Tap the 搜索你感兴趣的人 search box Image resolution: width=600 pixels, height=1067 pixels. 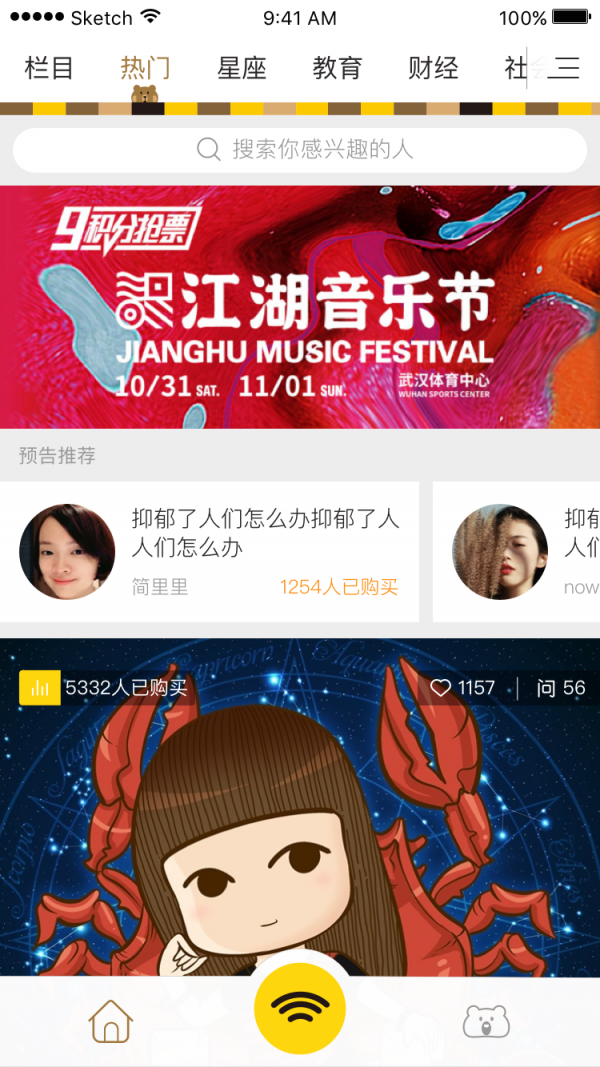(x=300, y=150)
